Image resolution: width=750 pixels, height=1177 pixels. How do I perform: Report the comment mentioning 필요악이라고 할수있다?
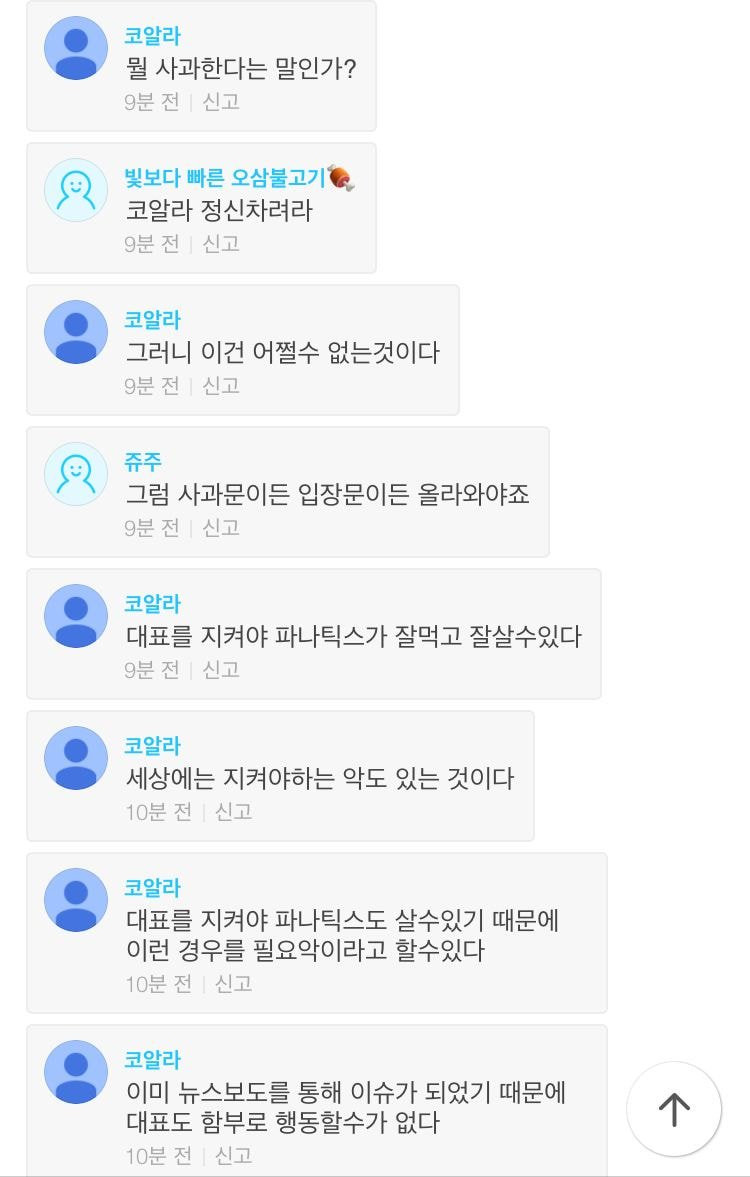pyautogui.click(x=233, y=984)
